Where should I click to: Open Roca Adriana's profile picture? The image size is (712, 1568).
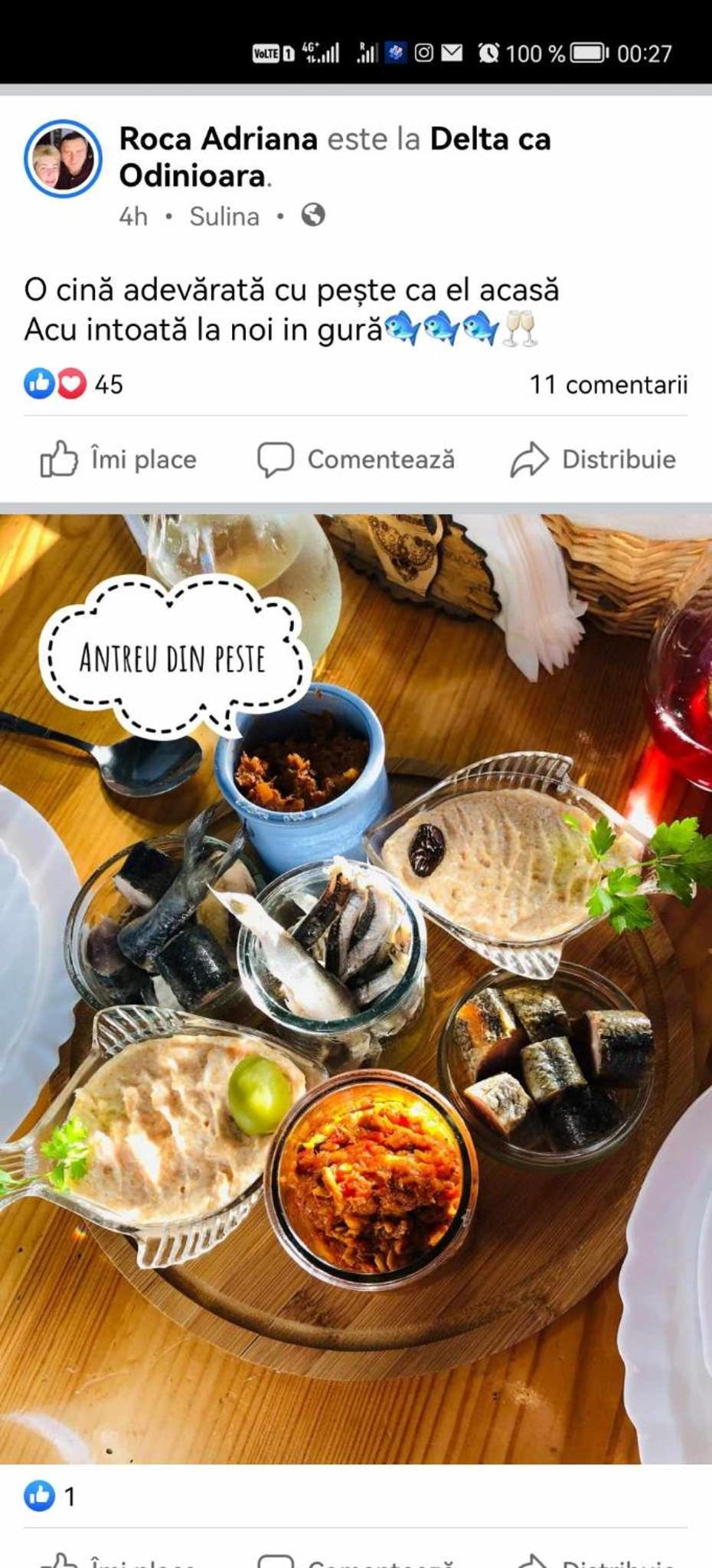(63, 158)
